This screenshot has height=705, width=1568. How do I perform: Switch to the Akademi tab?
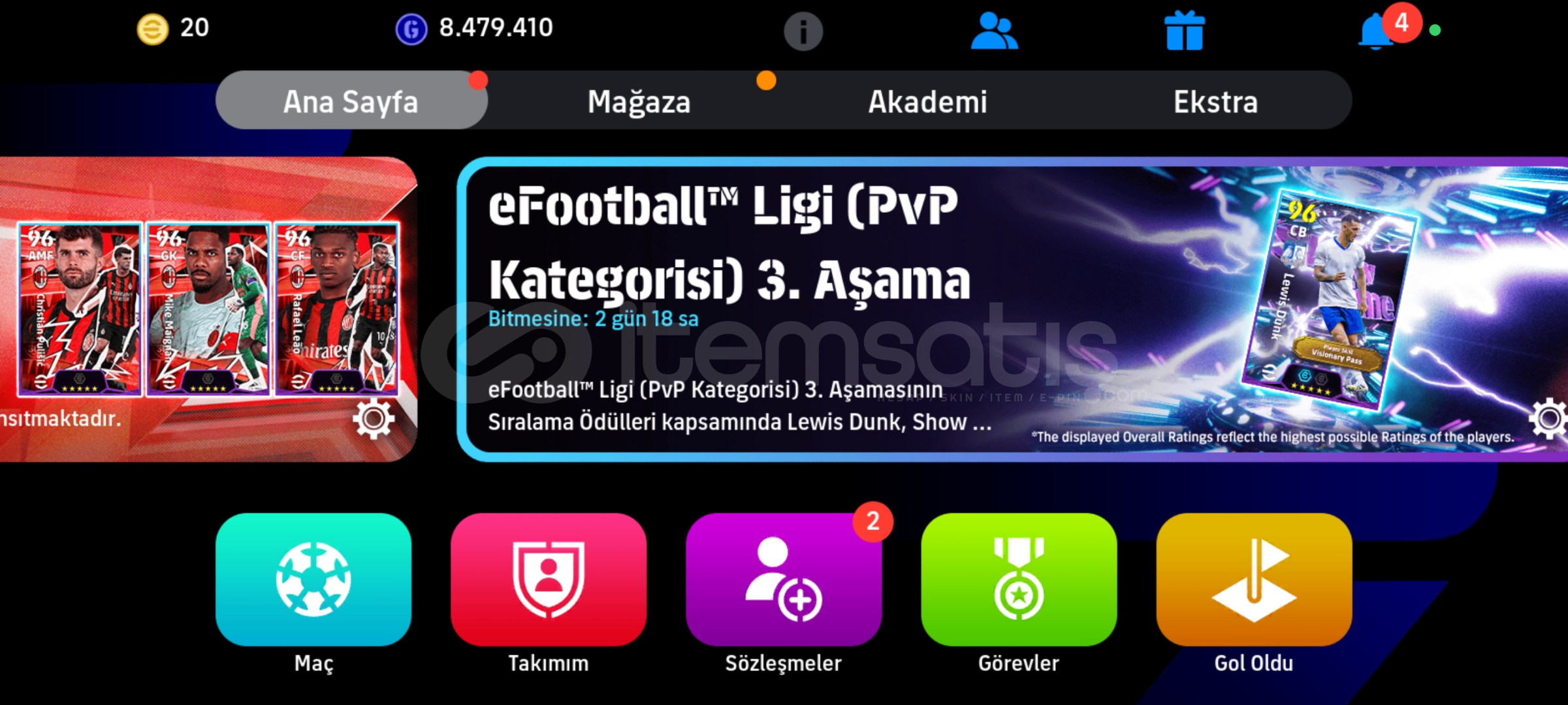pyautogui.click(x=927, y=101)
